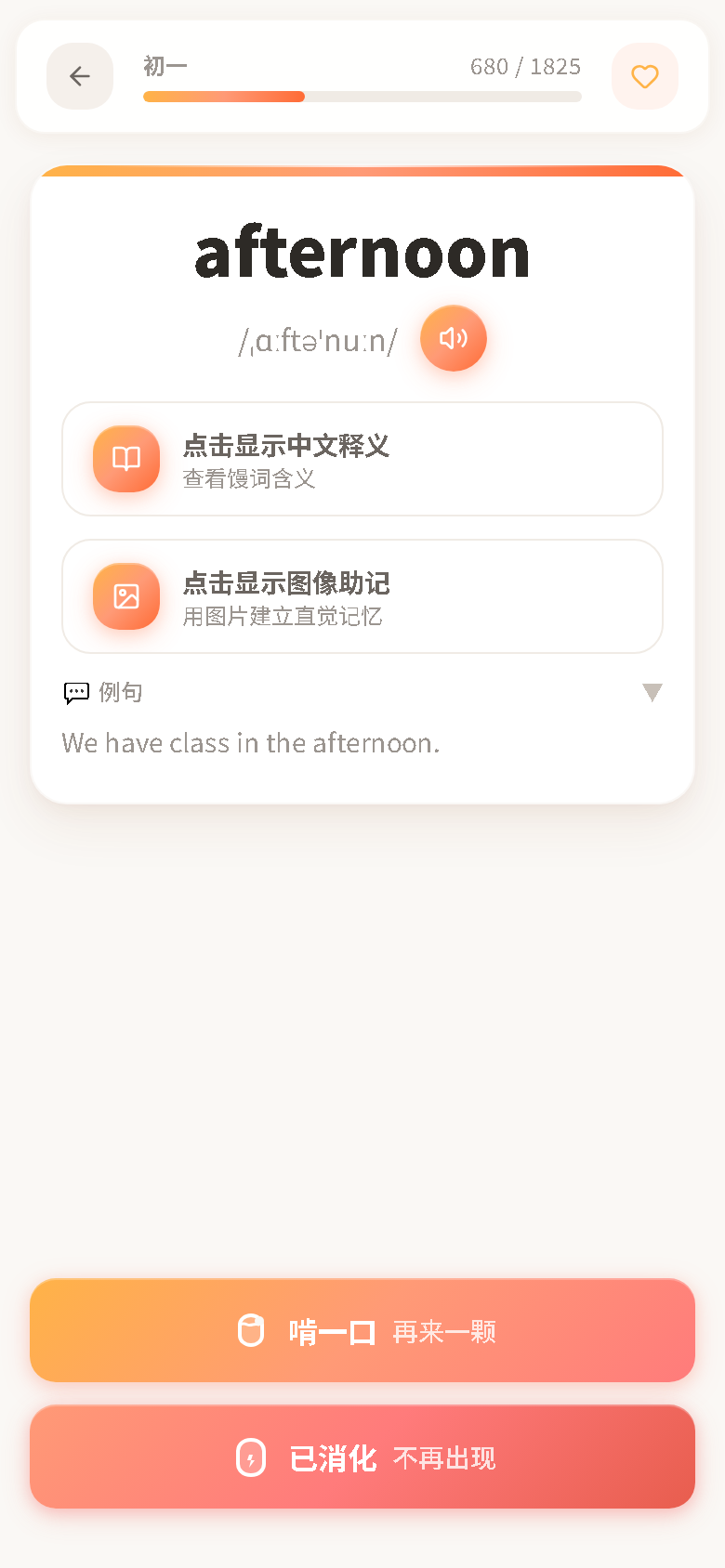Select the 初一 level label
The height and width of the screenshot is (1568, 725).
coord(164,66)
